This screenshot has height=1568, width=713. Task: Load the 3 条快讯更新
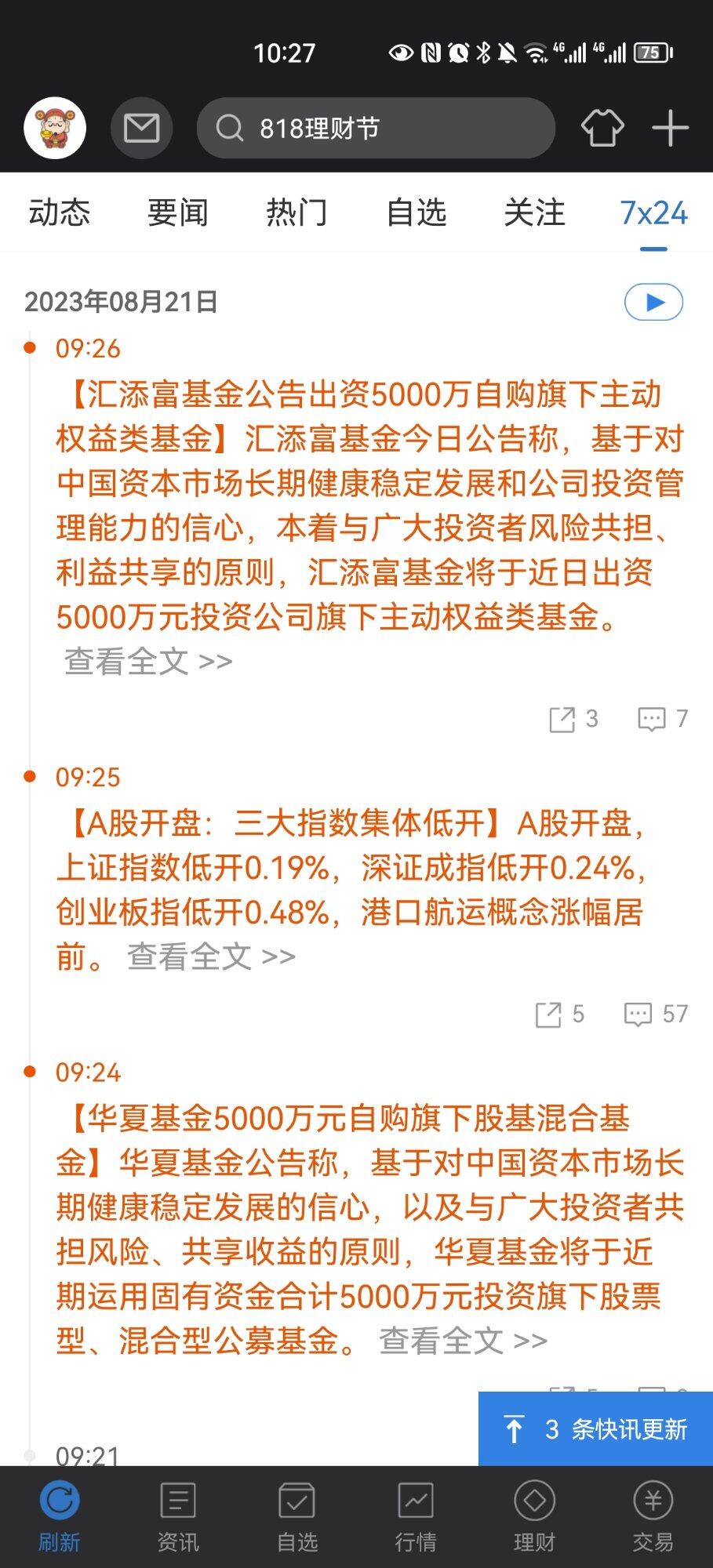pyautogui.click(x=596, y=1428)
